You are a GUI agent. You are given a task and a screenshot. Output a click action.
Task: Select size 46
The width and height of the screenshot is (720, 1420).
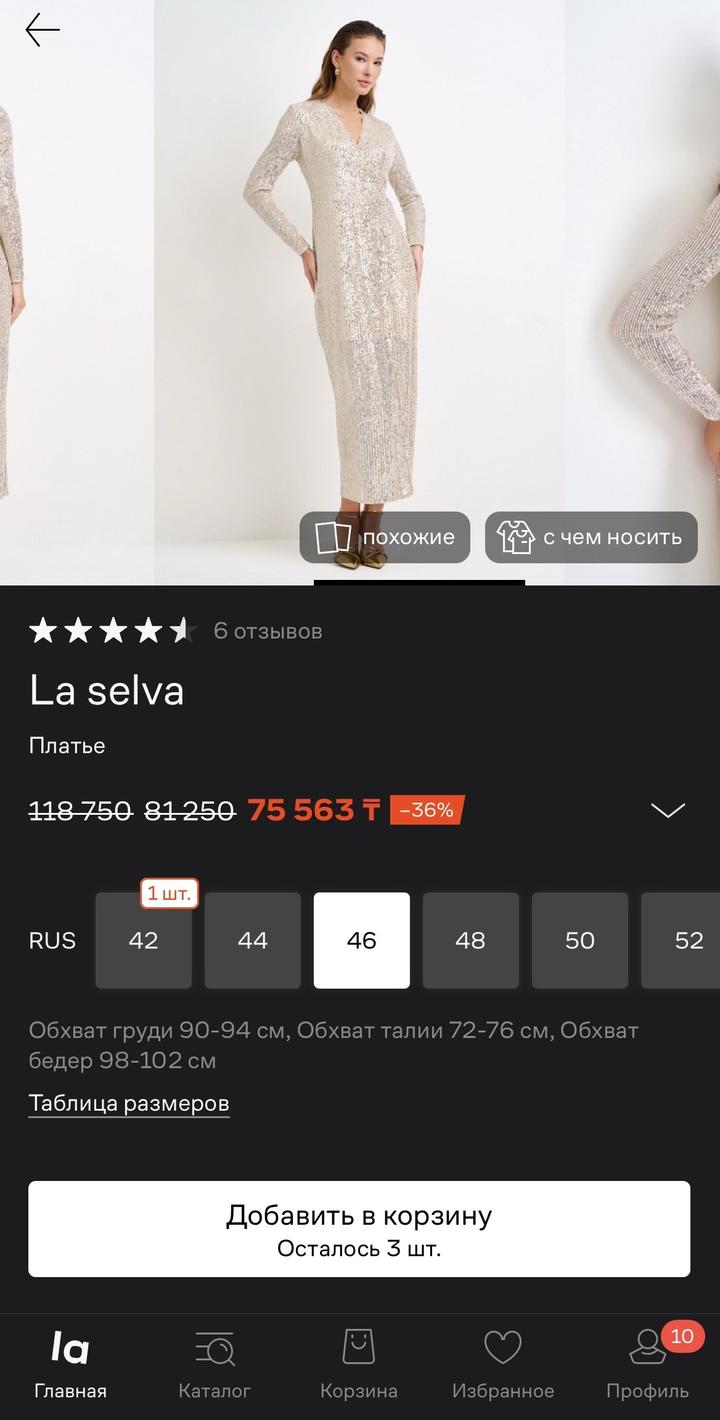click(x=362, y=940)
